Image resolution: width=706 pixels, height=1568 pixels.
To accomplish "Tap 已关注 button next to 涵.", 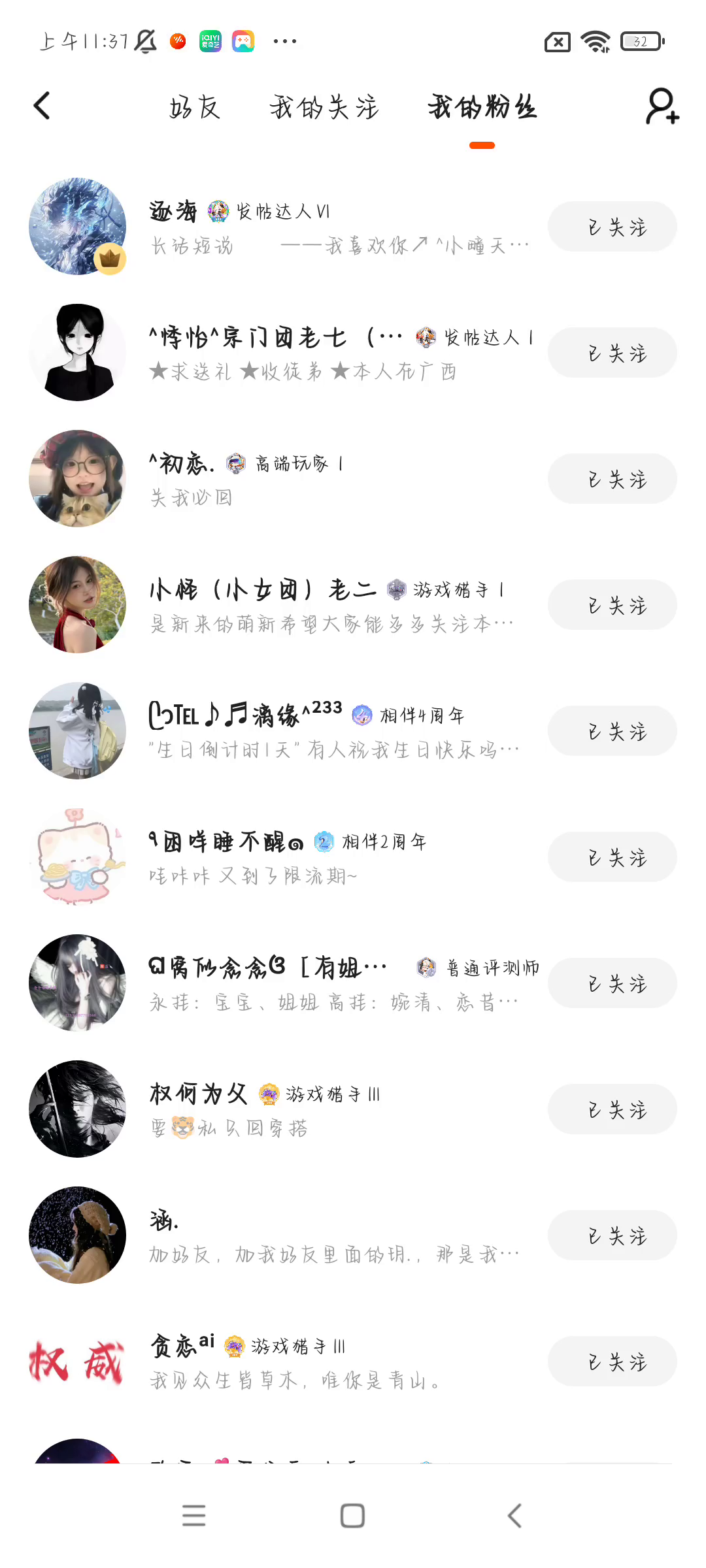I will [612, 1235].
